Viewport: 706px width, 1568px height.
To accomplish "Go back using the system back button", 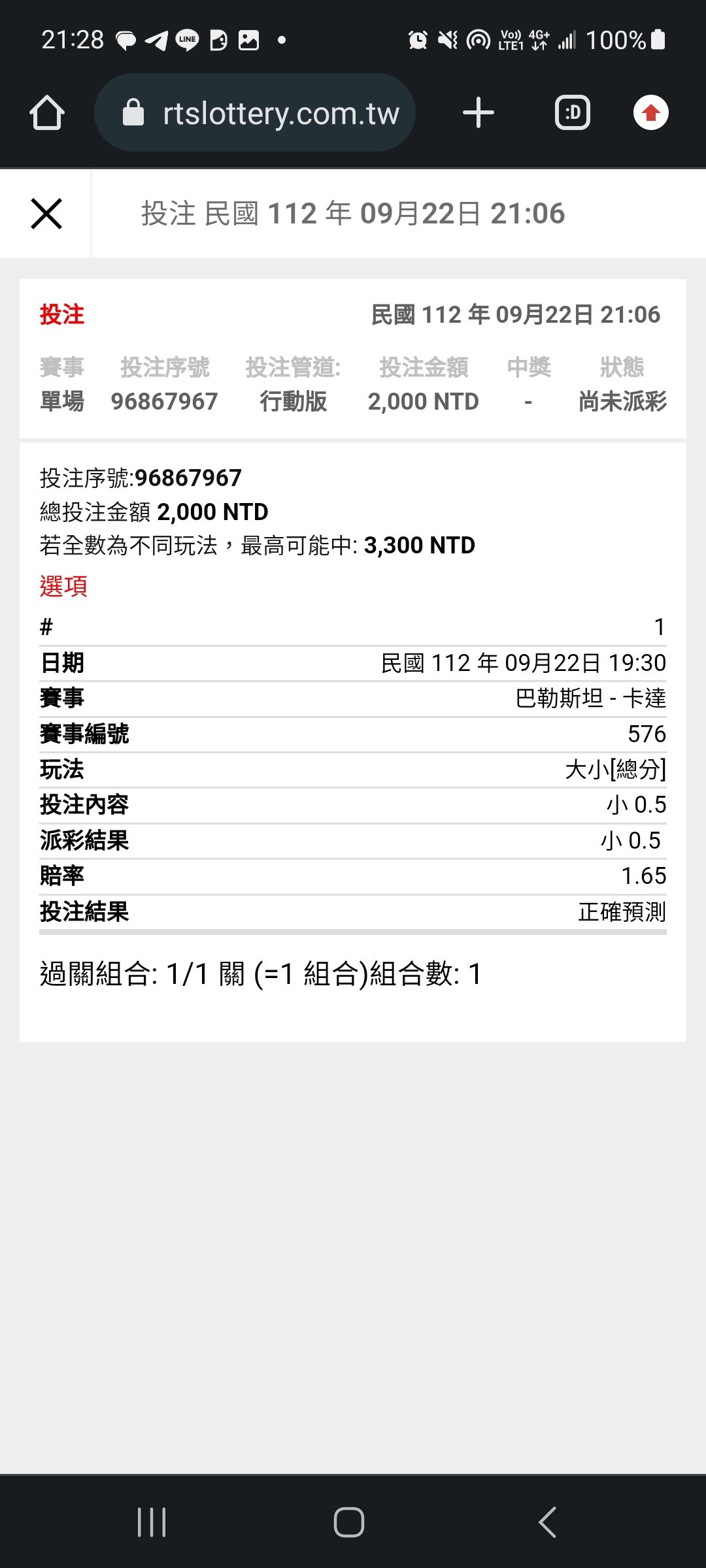I will coord(548,1522).
